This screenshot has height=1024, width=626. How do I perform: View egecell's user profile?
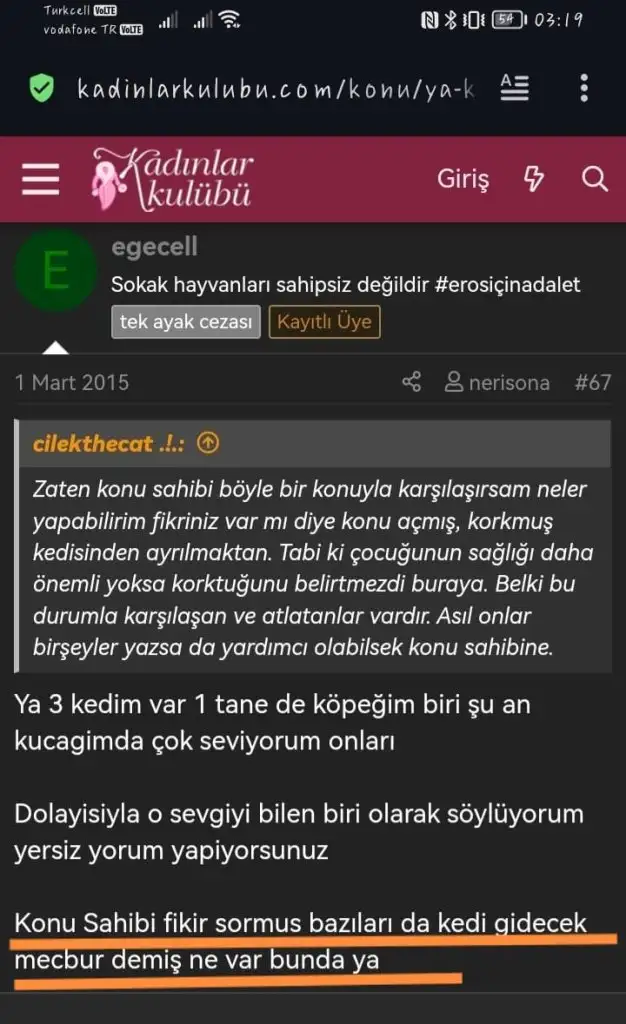[154, 248]
